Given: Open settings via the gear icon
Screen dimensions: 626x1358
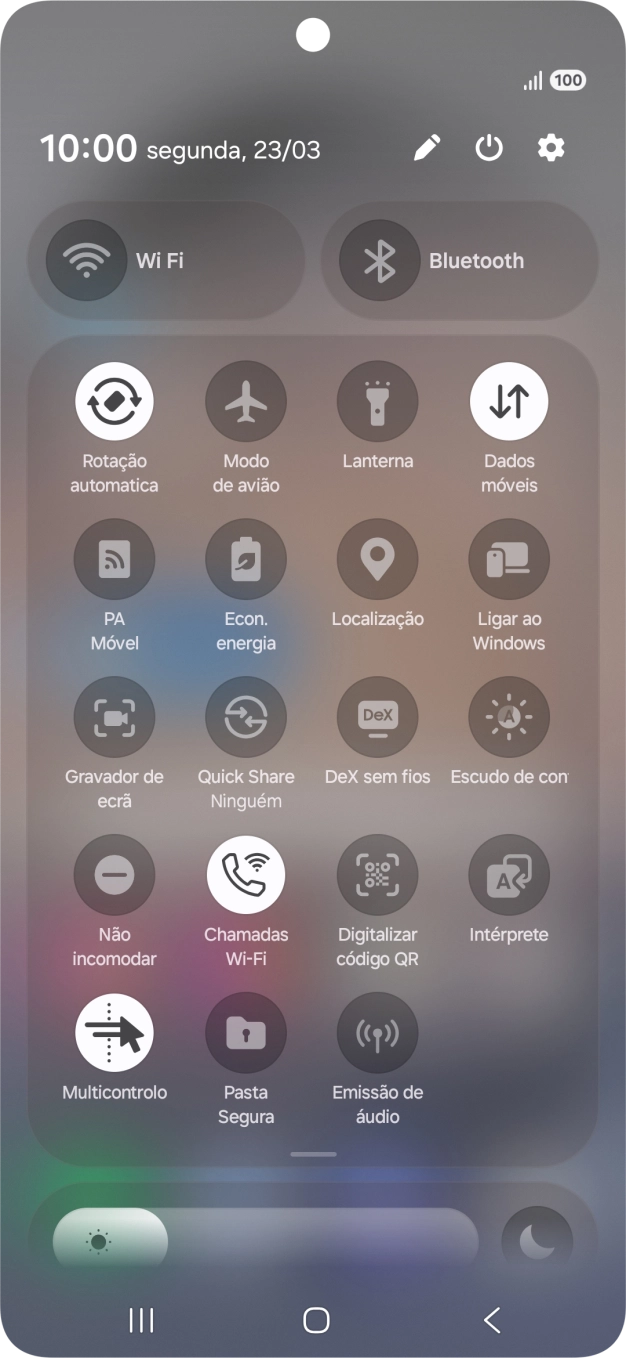Looking at the screenshot, I should tap(551, 148).
